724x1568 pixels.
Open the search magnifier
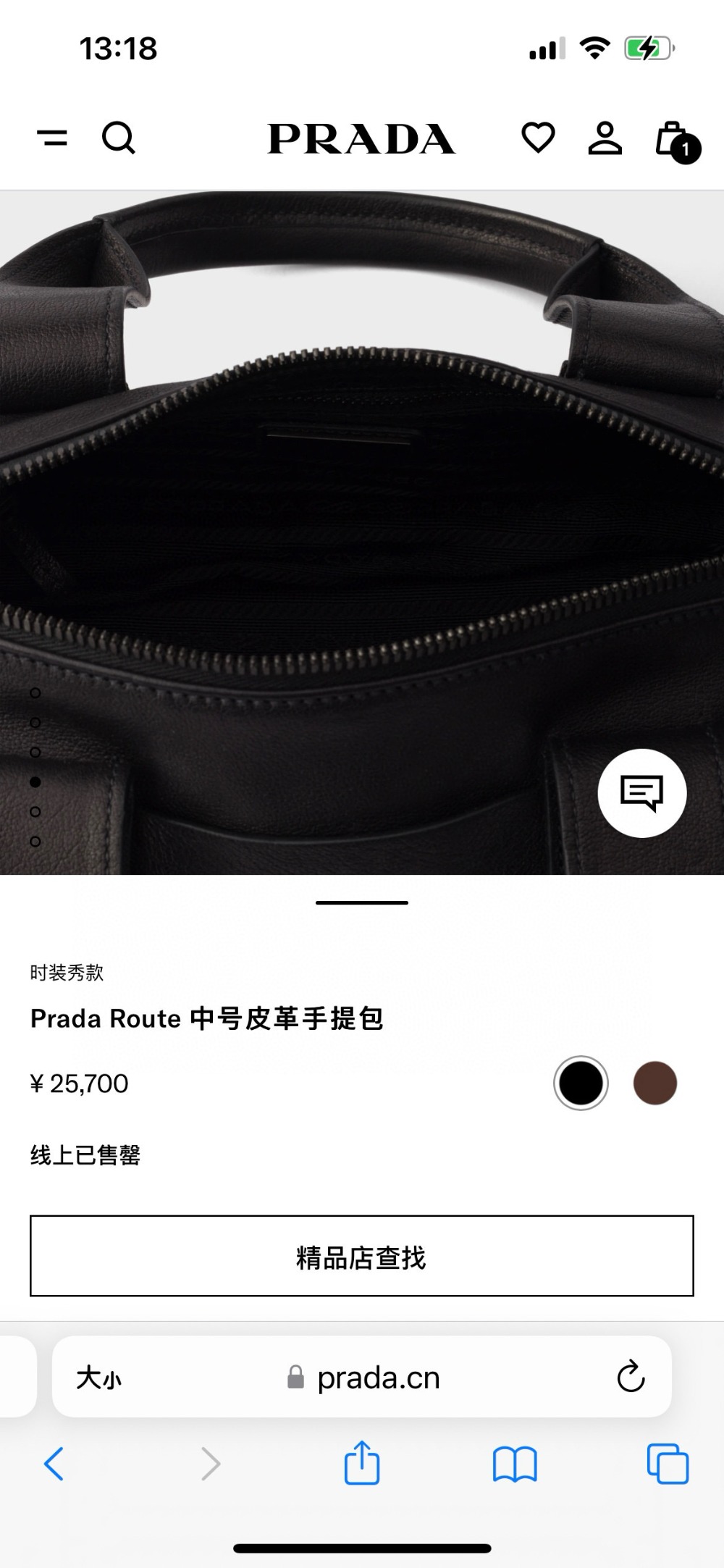coord(119,138)
